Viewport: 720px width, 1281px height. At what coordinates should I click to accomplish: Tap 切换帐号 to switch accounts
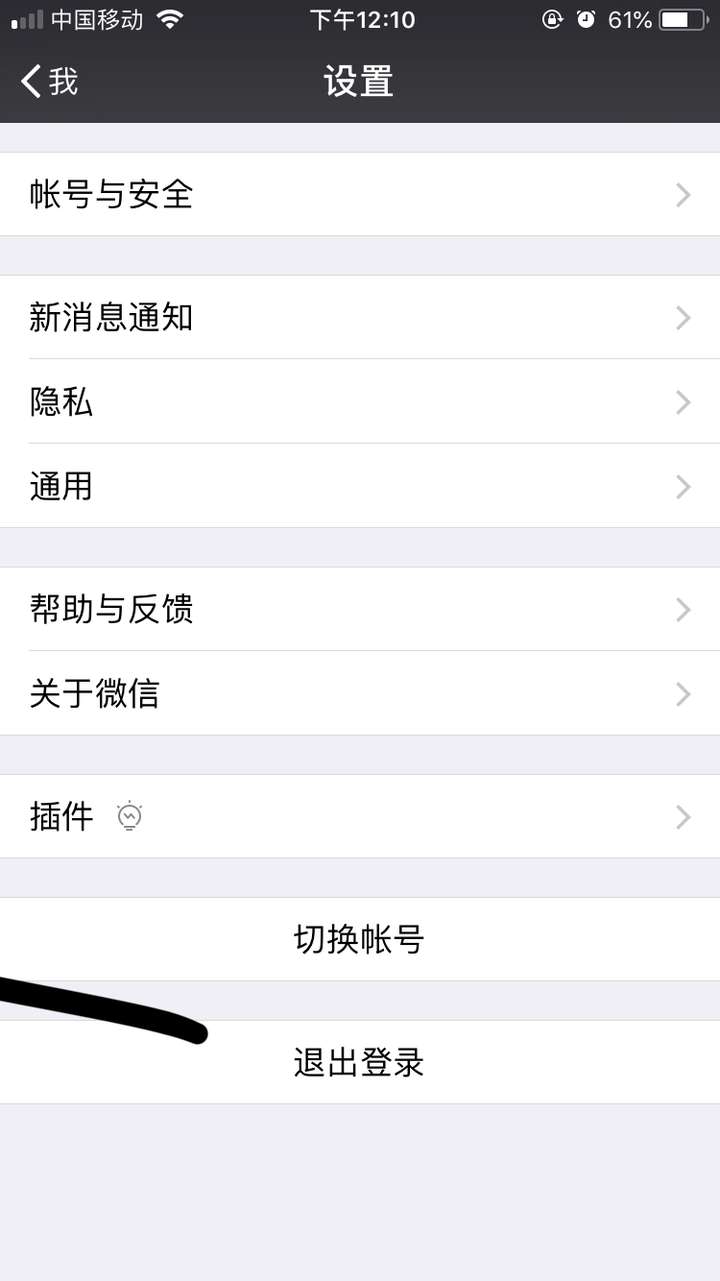pos(360,939)
